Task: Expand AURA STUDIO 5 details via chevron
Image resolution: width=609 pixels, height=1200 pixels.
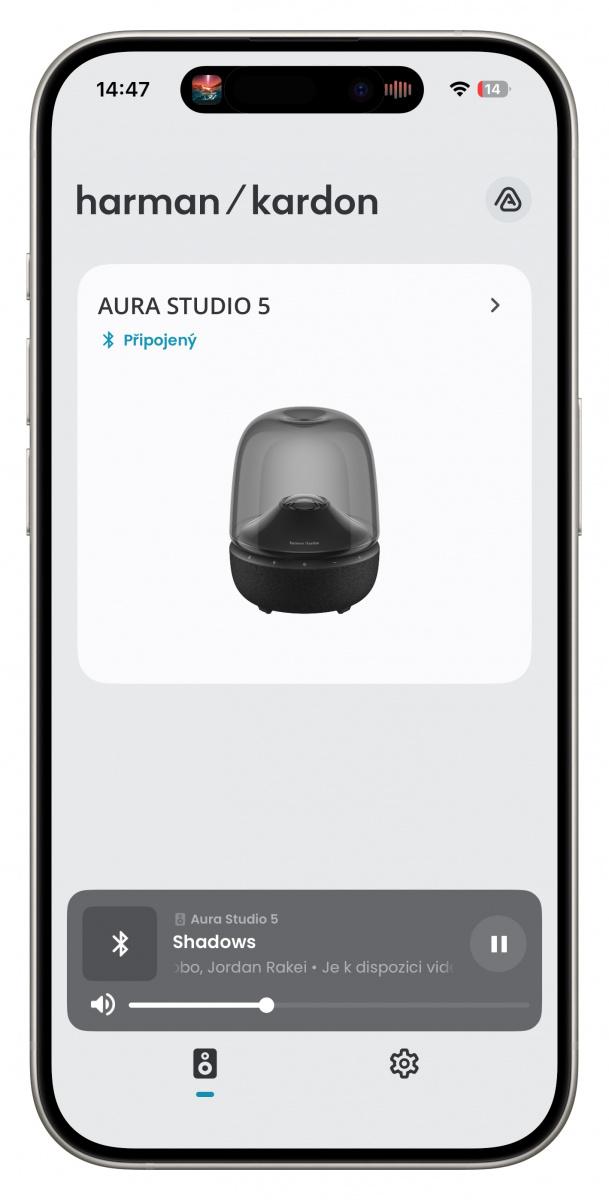Action: tap(495, 306)
